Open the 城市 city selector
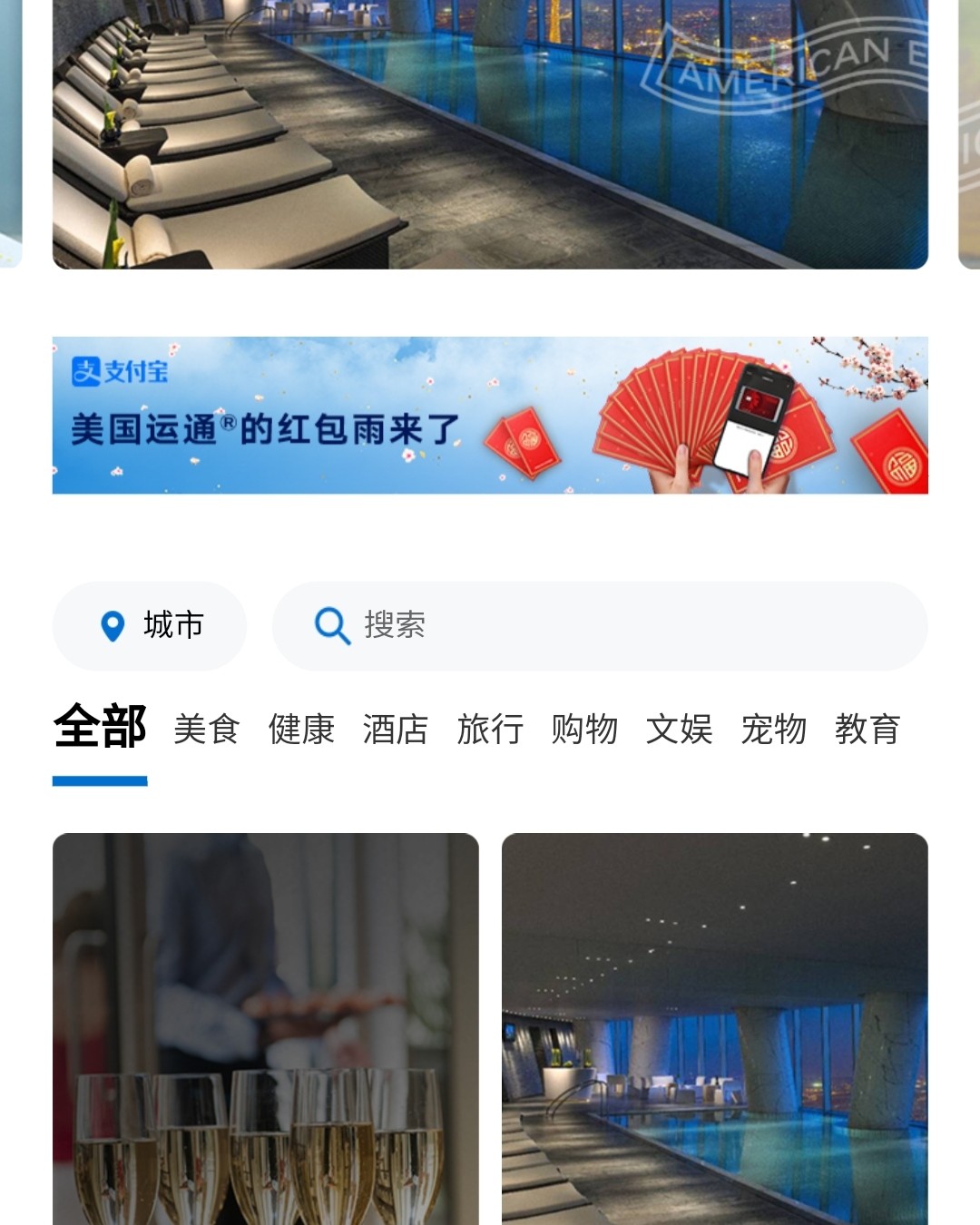980x1225 pixels. tap(150, 625)
